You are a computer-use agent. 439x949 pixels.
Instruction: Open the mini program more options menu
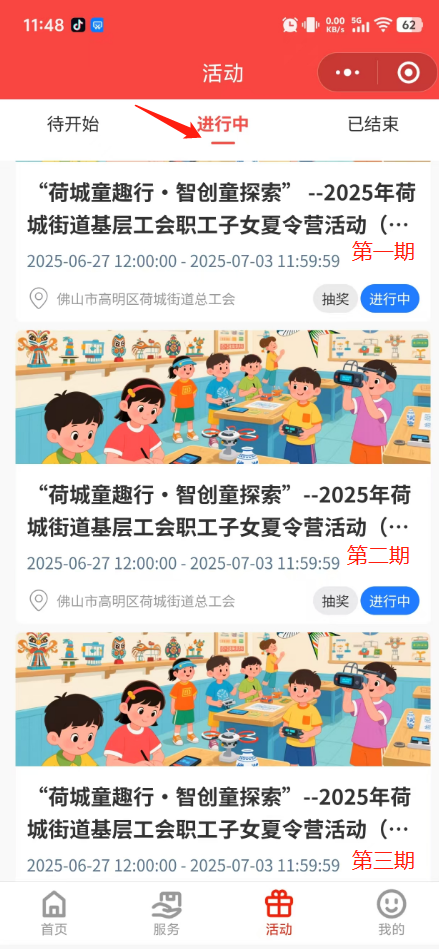[348, 73]
